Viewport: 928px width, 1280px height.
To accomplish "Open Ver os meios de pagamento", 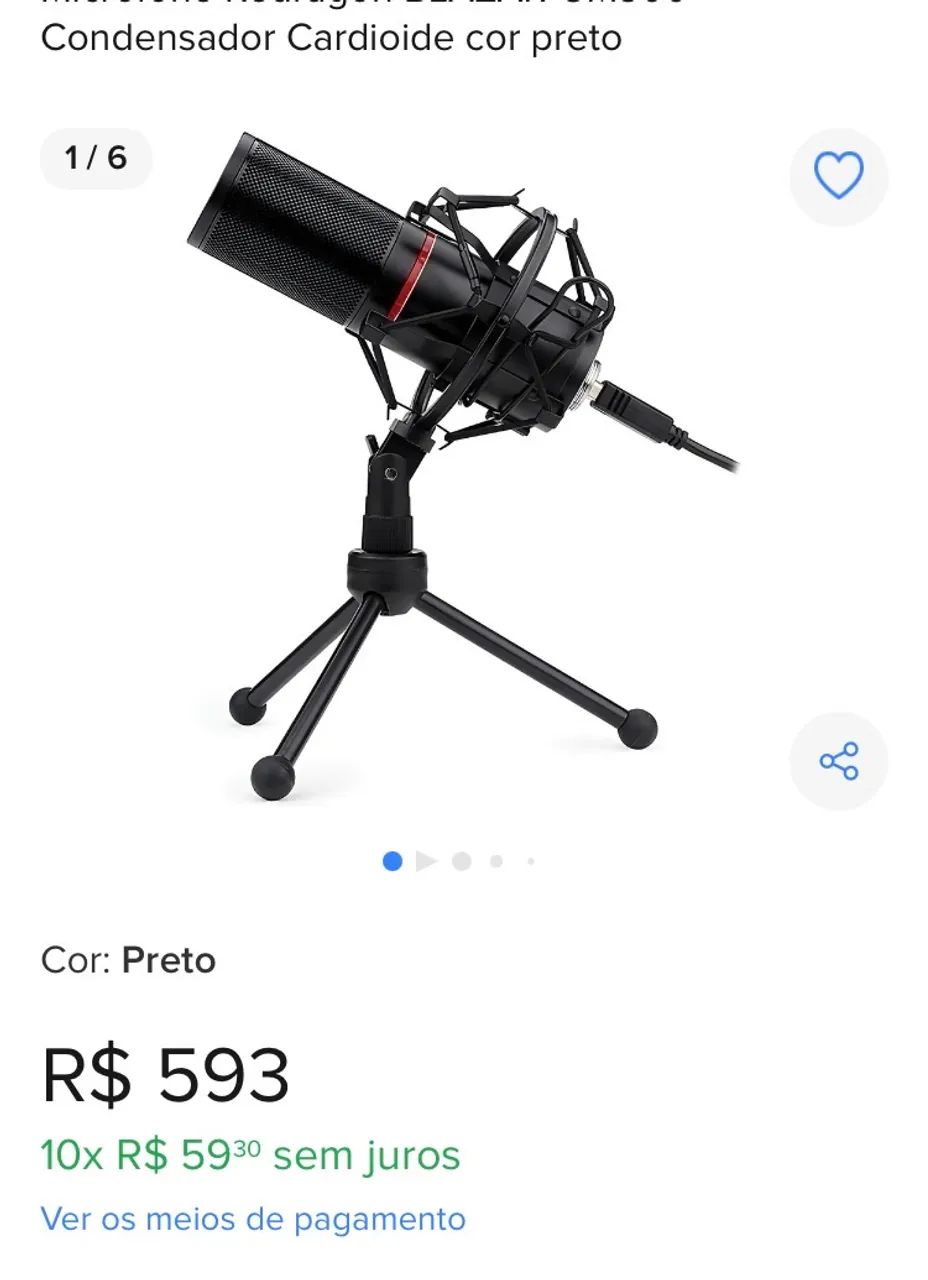I will pyautogui.click(x=253, y=1219).
